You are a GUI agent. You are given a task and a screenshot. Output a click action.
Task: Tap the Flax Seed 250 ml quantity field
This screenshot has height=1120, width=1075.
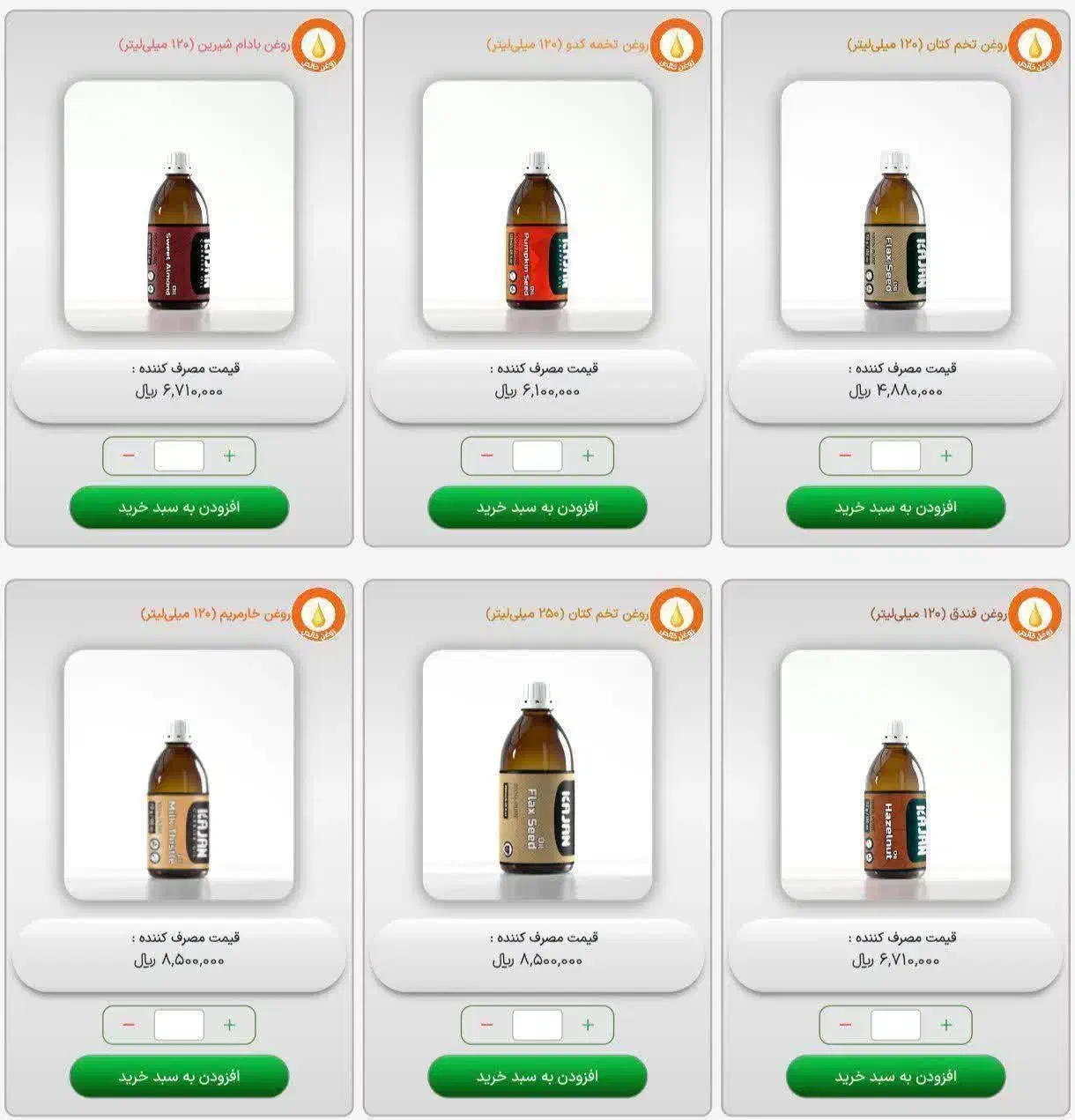537,1025
